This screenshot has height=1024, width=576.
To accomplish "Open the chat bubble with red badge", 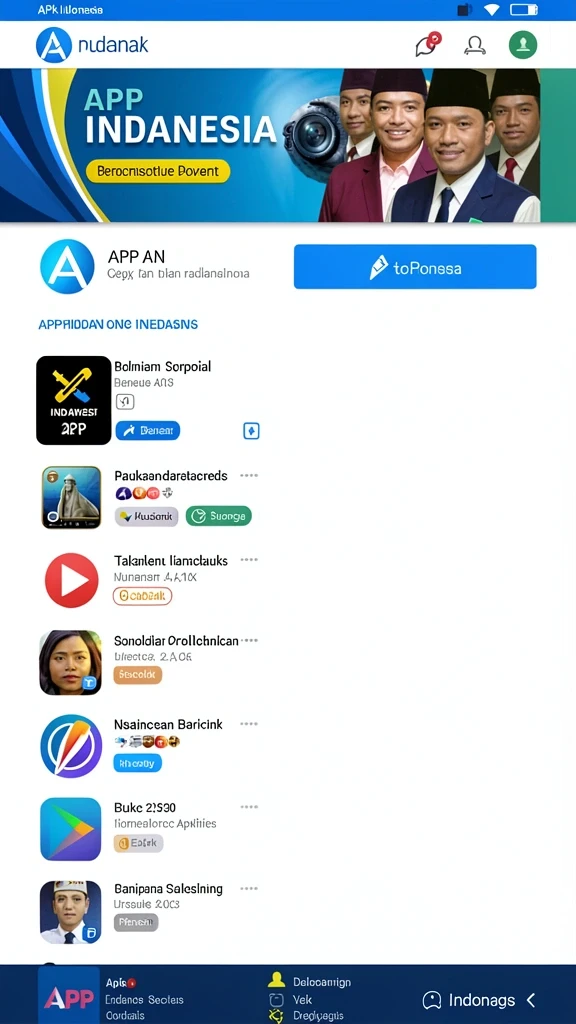I will coord(428,44).
